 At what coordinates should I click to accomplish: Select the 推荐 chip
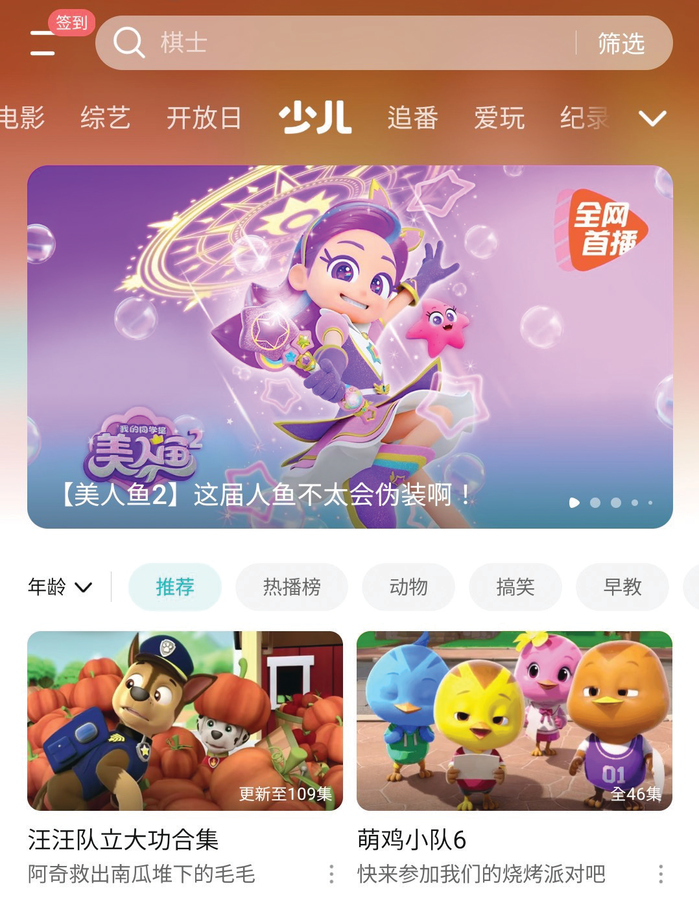click(x=175, y=587)
